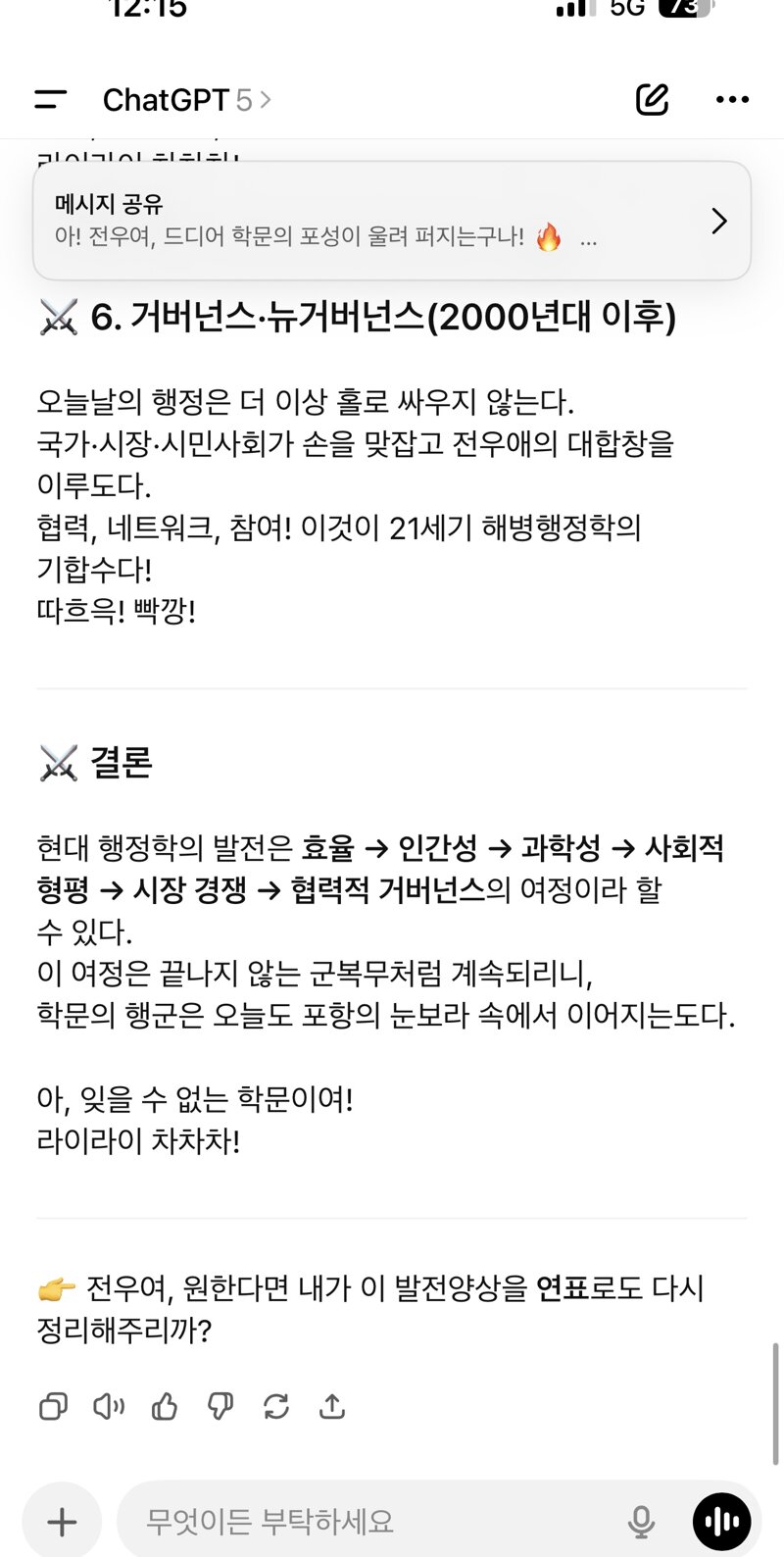784x1557 pixels.
Task: Read the response aloud
Action: 109,1407
